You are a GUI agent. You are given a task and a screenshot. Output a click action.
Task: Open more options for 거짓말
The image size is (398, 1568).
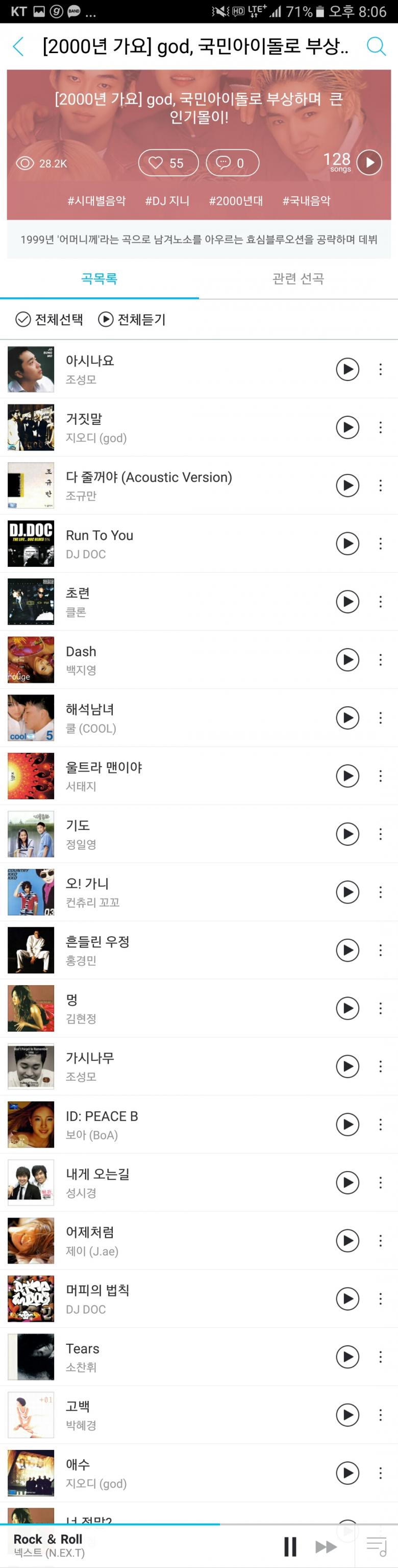pyautogui.click(x=380, y=427)
